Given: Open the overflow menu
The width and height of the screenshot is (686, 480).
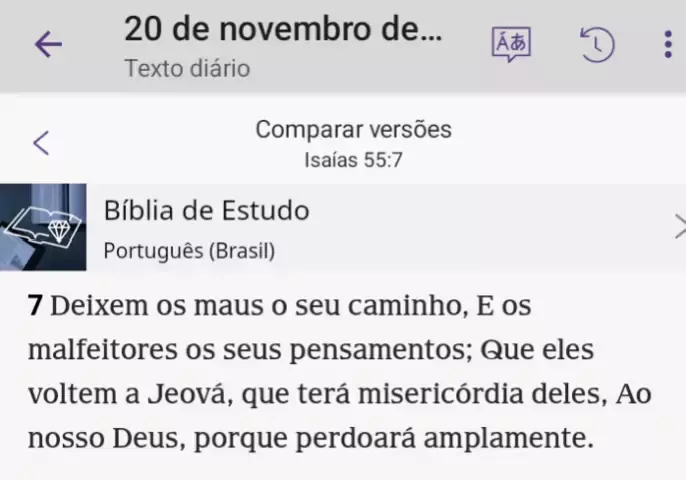Looking at the screenshot, I should [668, 44].
